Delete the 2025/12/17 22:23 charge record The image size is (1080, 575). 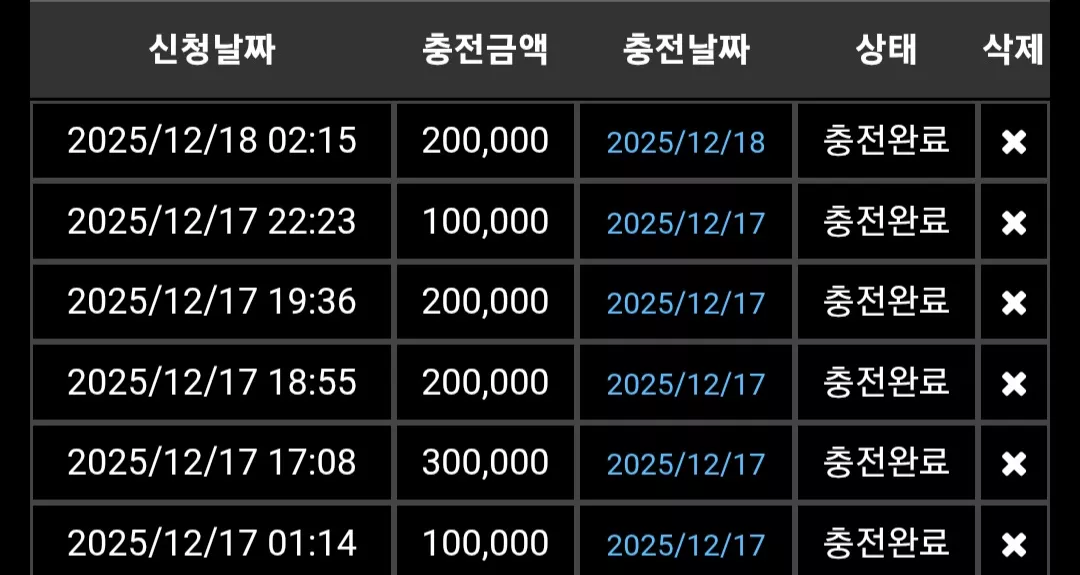coord(1014,222)
